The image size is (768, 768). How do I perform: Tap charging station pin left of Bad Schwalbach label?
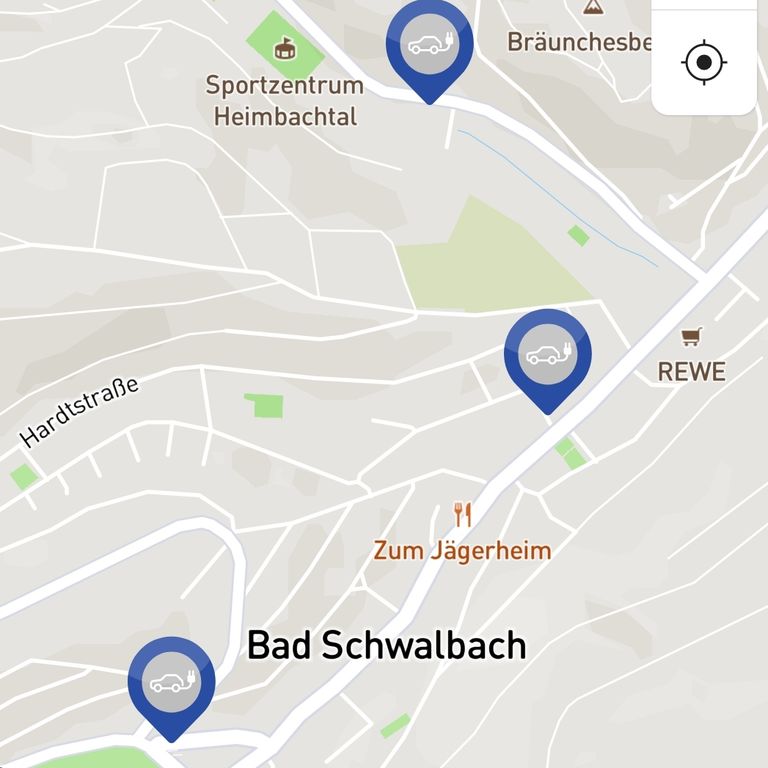point(172,683)
